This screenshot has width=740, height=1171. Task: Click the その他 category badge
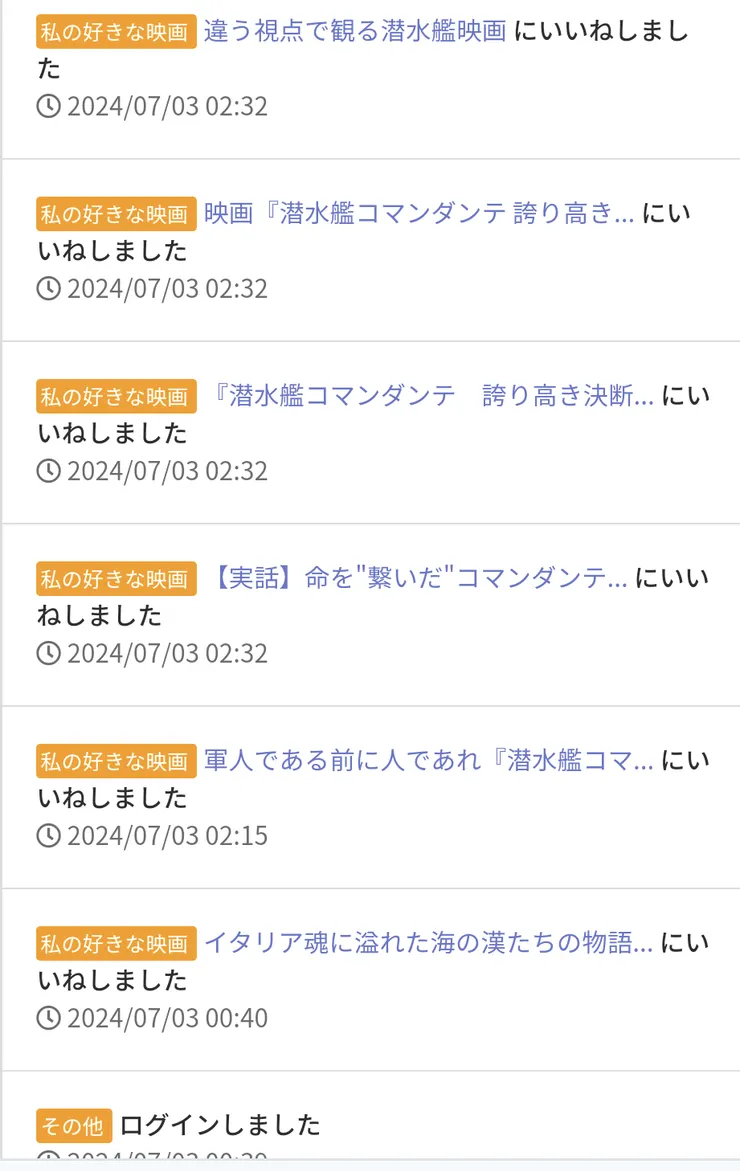(x=73, y=1125)
